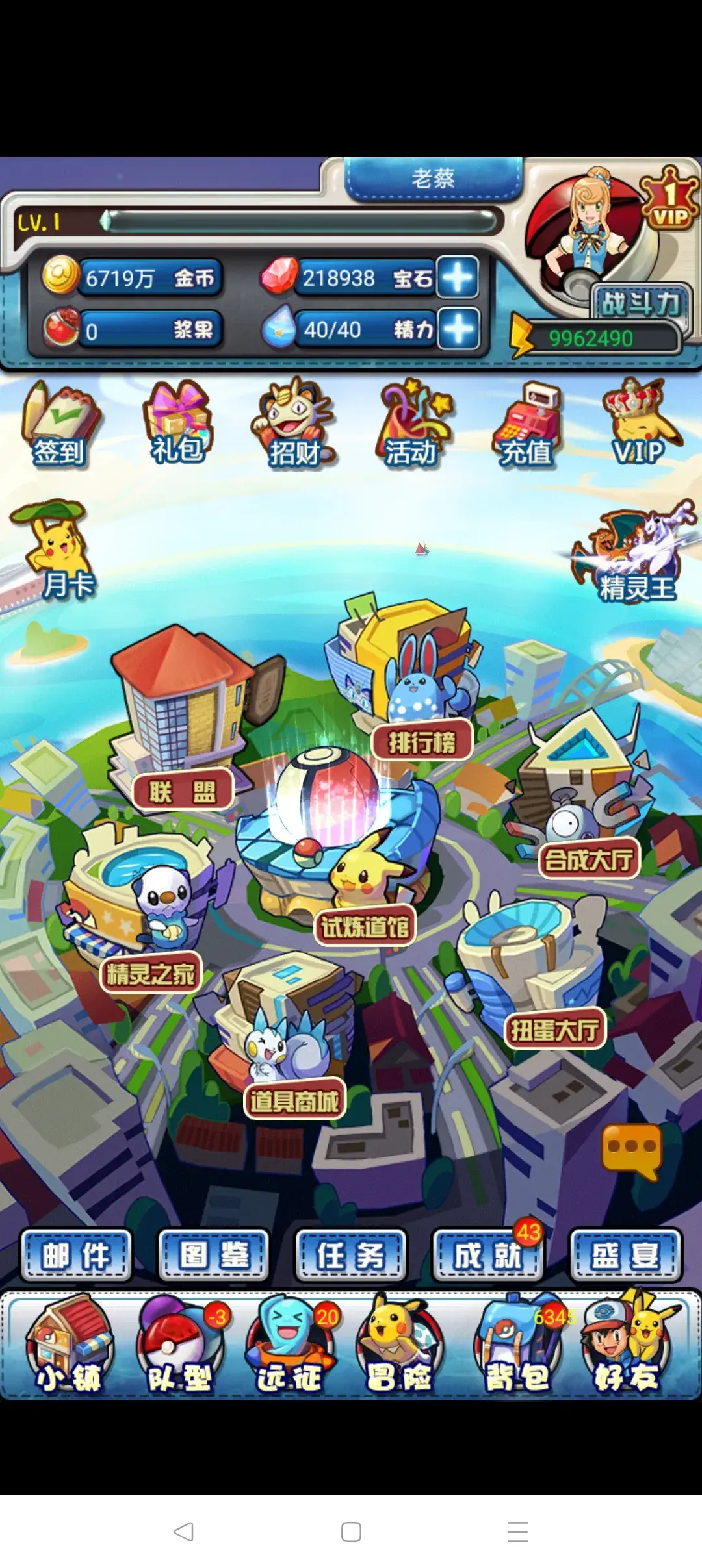
Task: Go back with the system back button
Action: tap(184, 1532)
